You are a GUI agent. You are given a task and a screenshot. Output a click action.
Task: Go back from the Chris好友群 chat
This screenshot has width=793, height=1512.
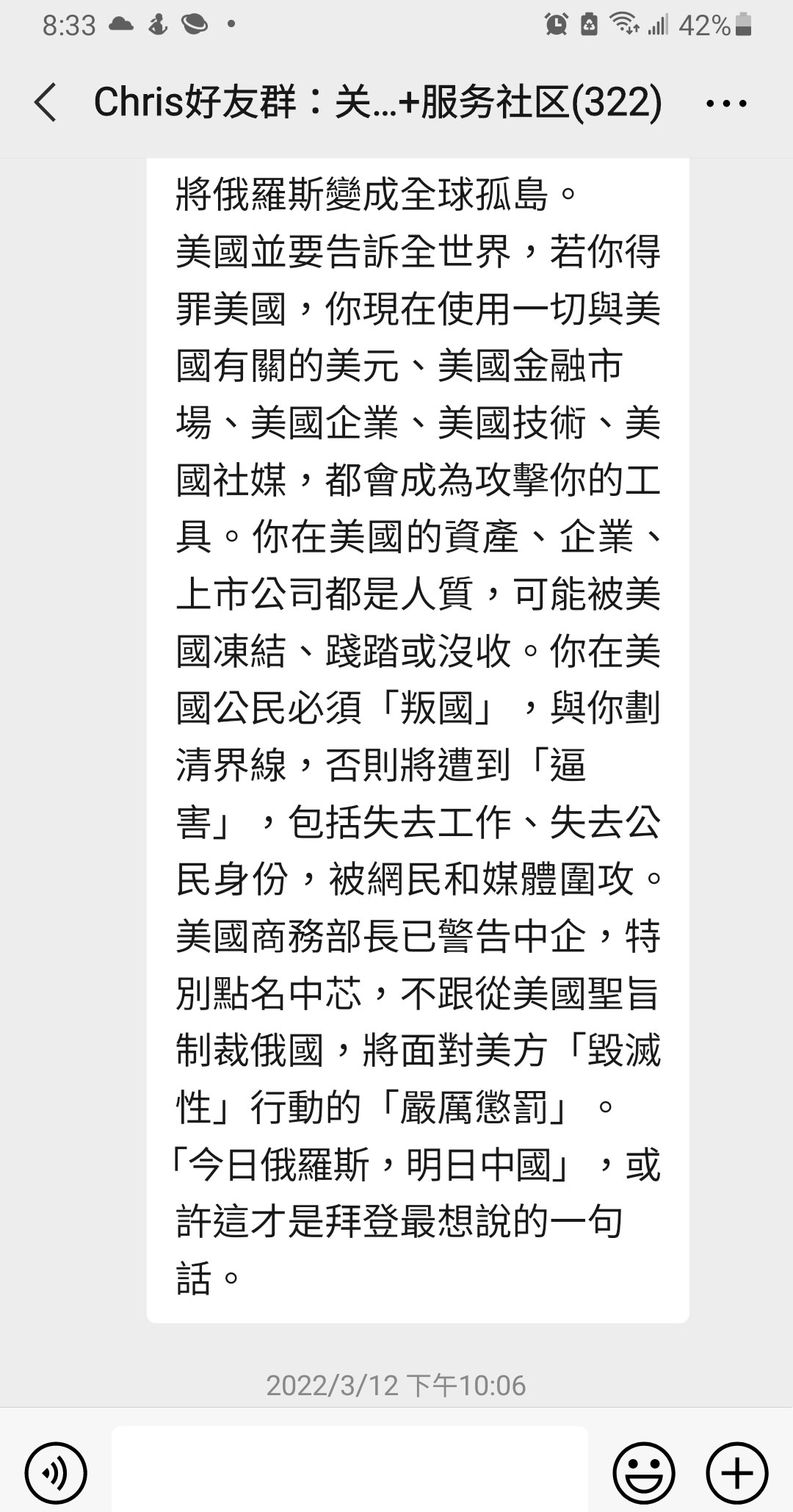click(46, 102)
